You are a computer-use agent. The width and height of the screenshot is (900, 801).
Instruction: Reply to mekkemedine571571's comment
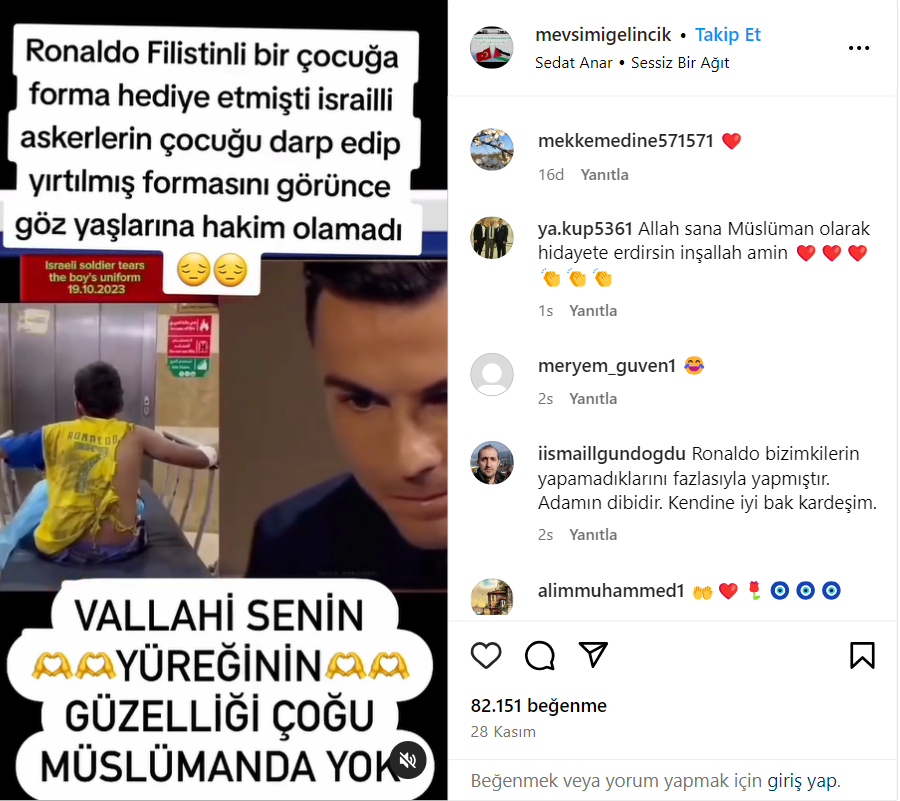tap(605, 175)
